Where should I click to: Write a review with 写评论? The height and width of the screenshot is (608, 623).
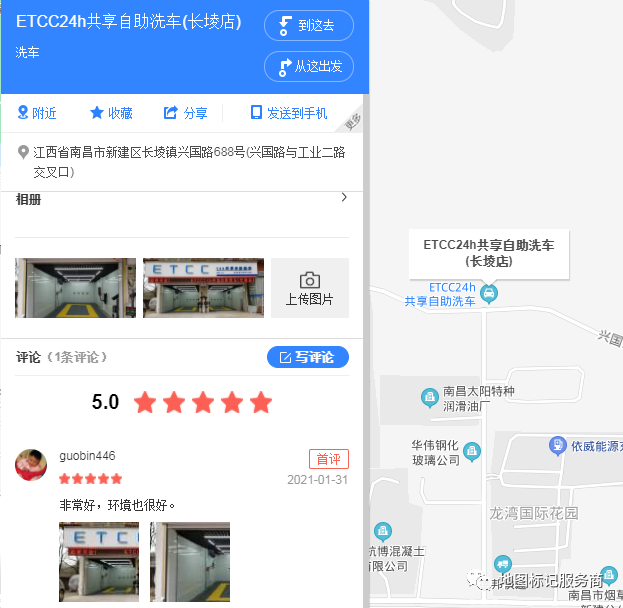pyautogui.click(x=308, y=357)
